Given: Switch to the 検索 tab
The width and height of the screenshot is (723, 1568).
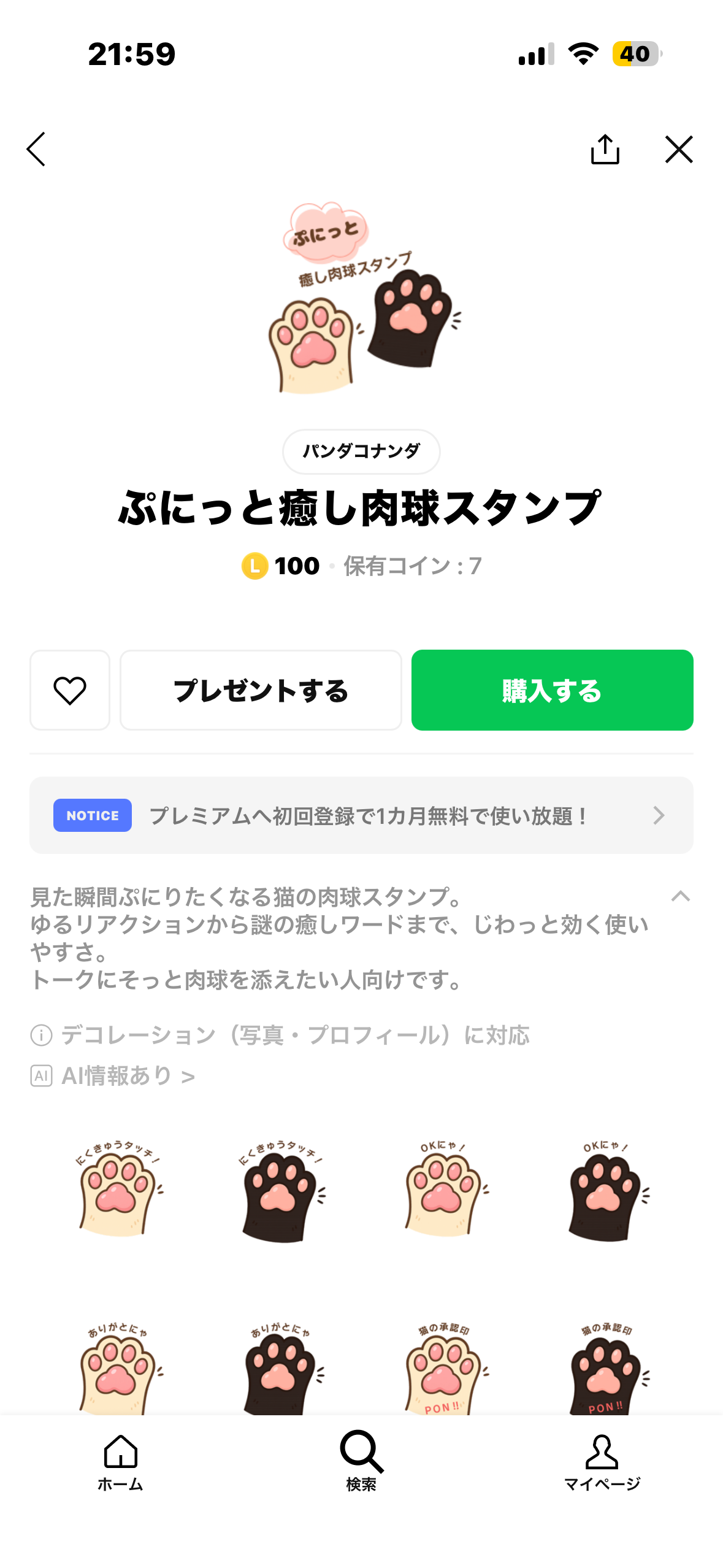Looking at the screenshot, I should (361, 1462).
